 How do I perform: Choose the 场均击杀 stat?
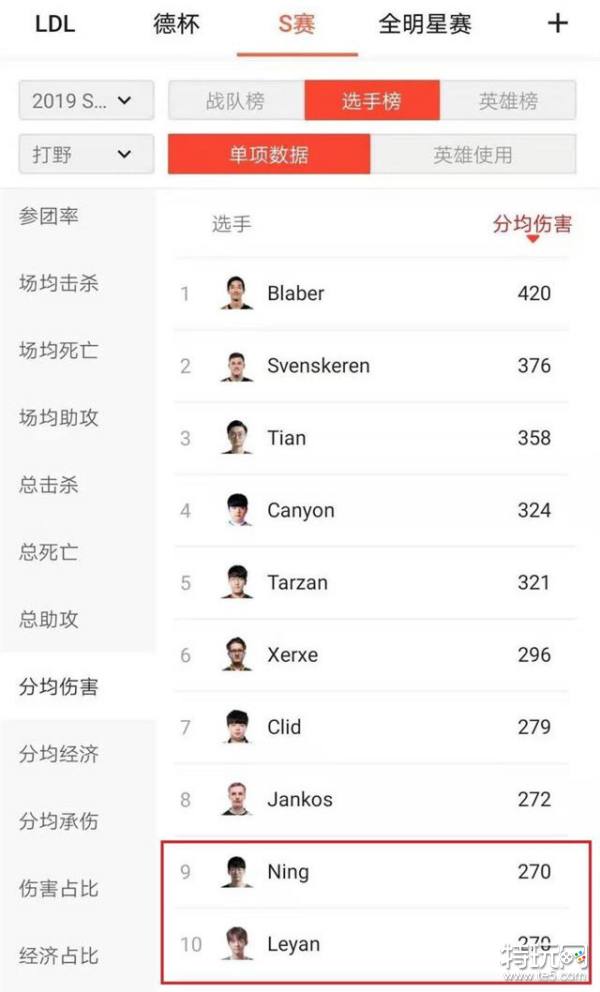tap(59, 283)
